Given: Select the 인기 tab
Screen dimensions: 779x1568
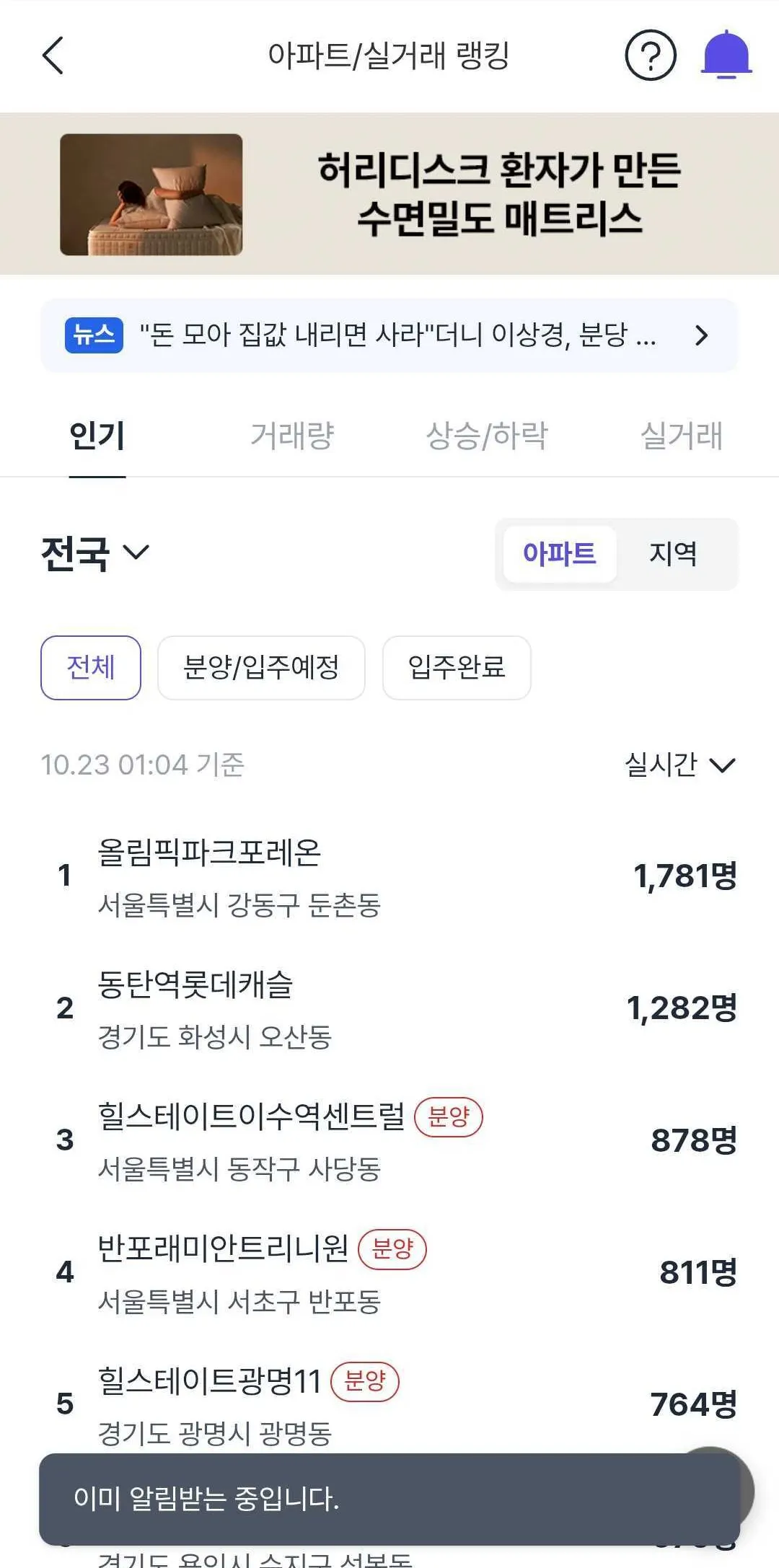Looking at the screenshot, I should 97,436.
